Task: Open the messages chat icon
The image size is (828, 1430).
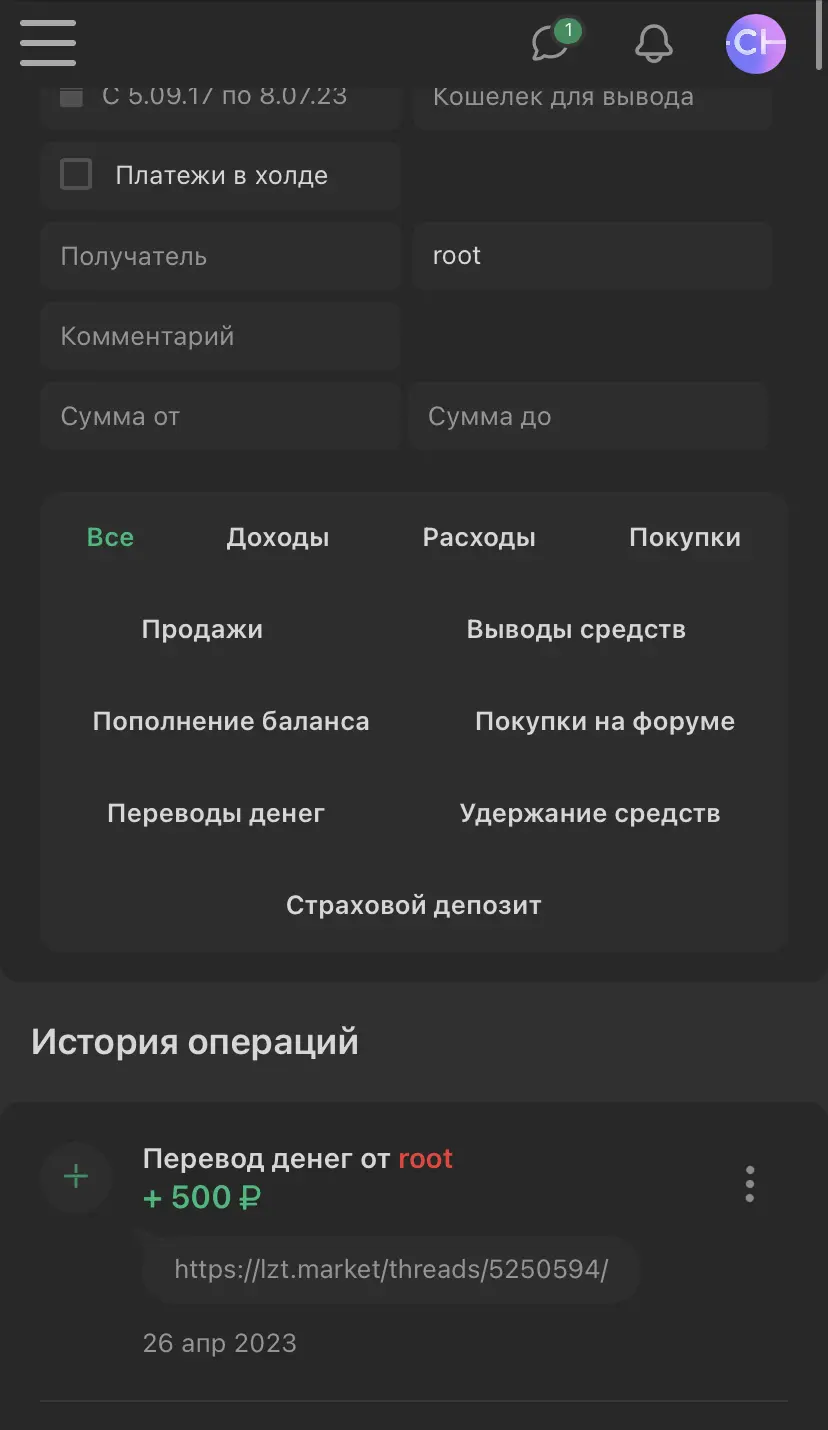Action: [x=551, y=43]
